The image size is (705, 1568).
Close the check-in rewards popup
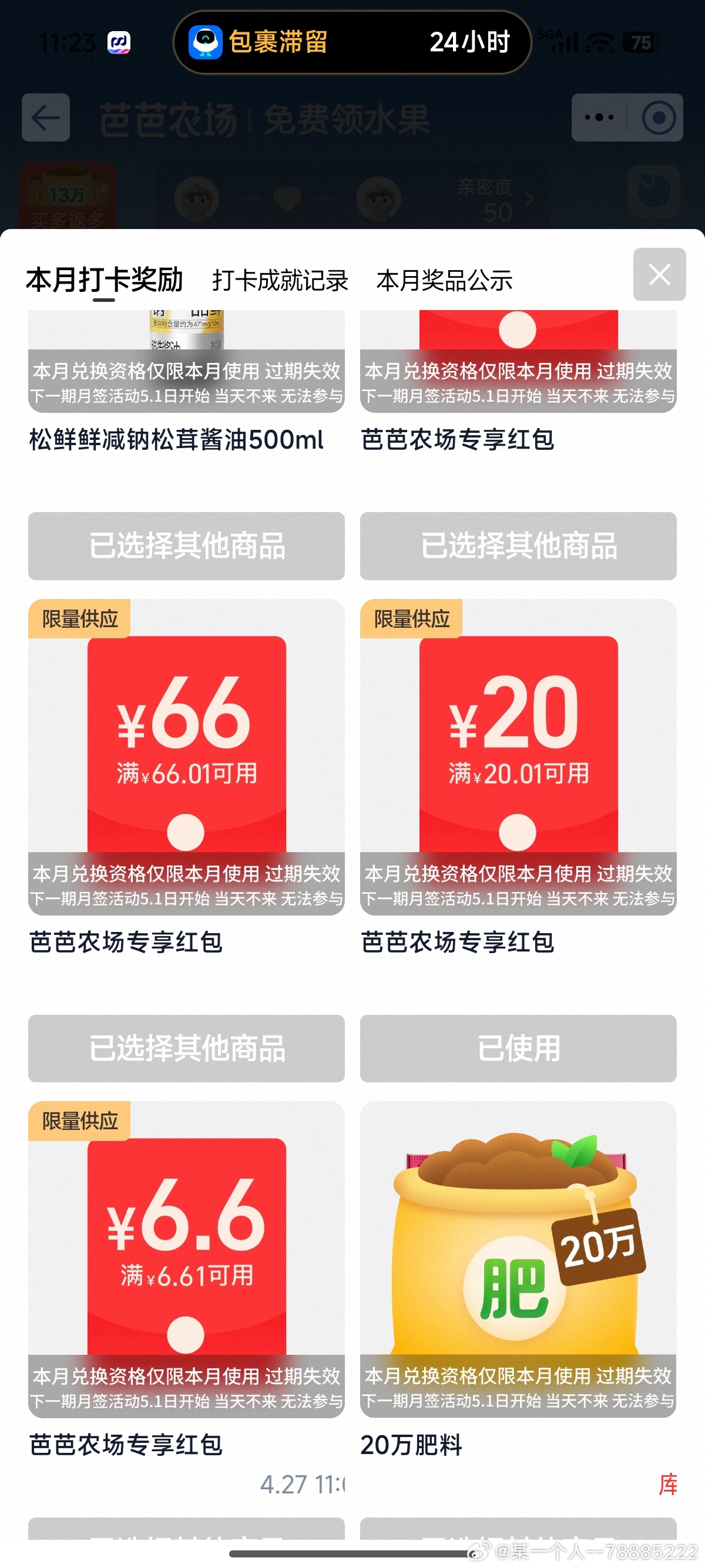pos(659,274)
